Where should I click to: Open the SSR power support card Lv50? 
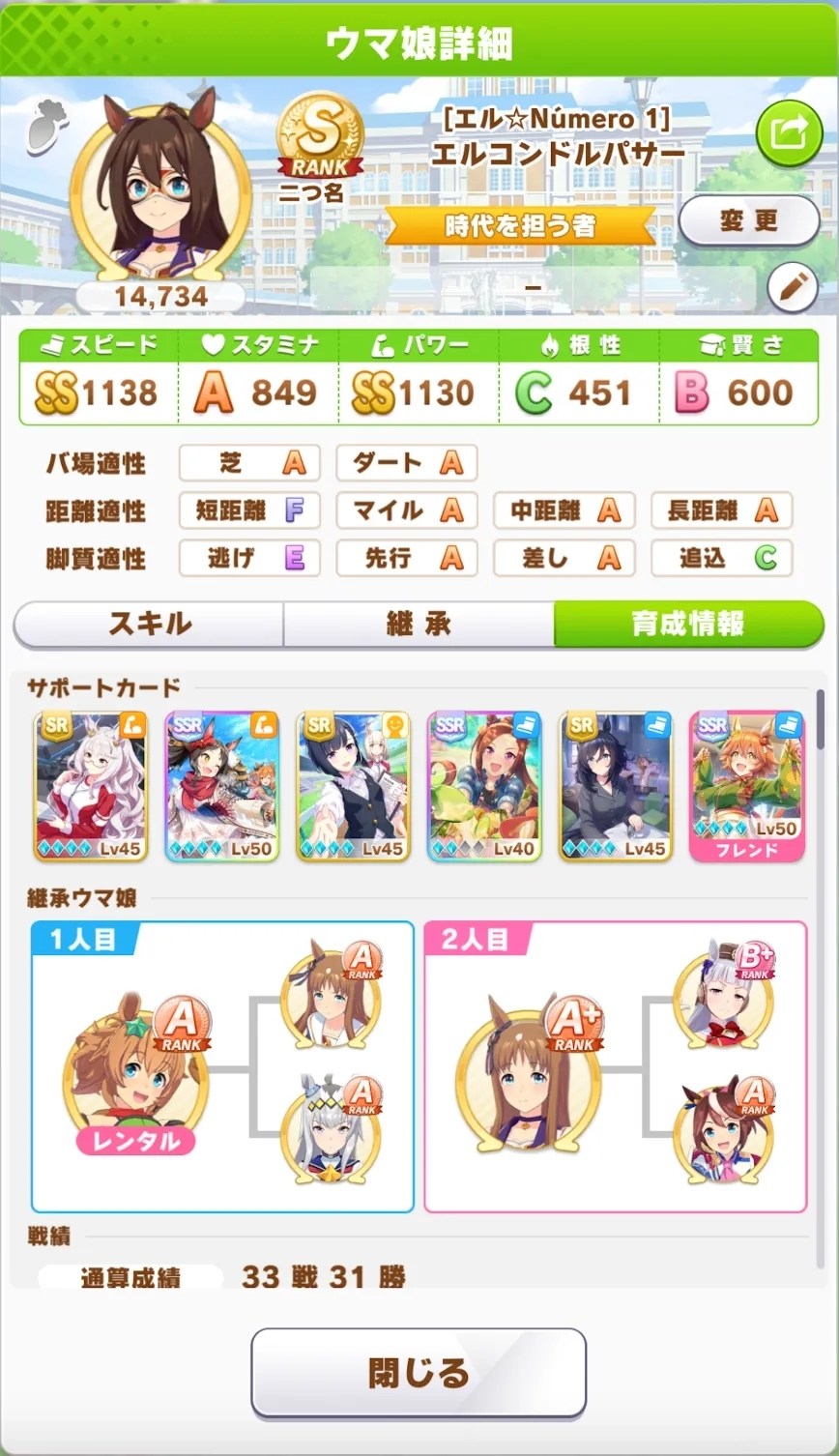(x=222, y=786)
